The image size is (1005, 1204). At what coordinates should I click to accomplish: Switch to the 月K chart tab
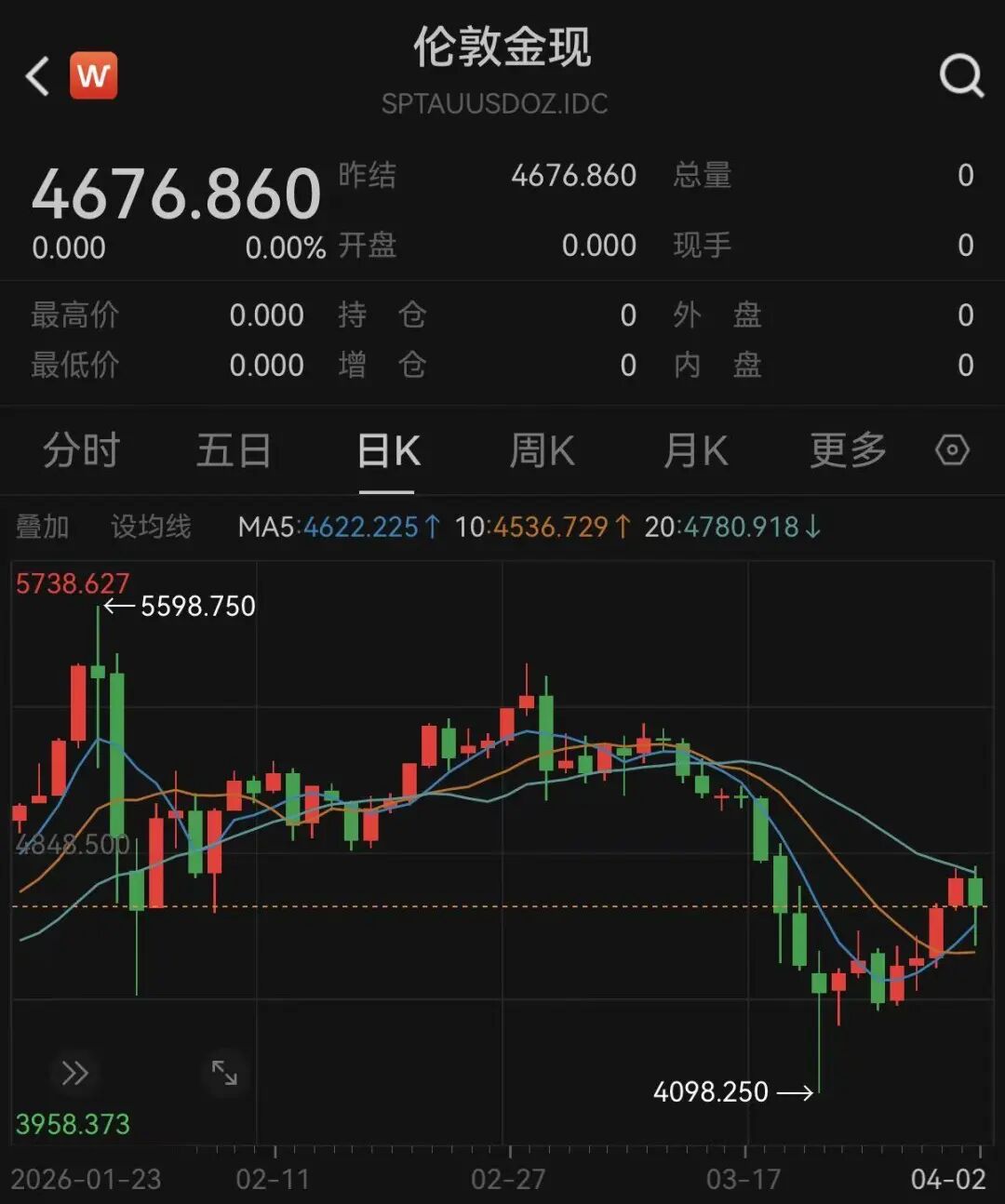click(695, 451)
